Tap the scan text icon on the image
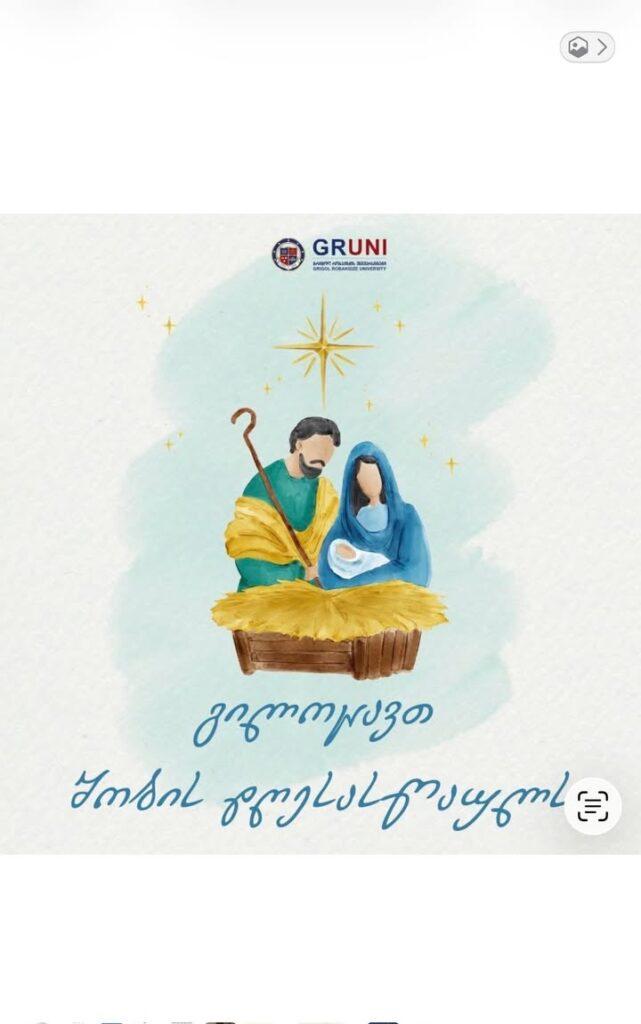The height and width of the screenshot is (1024, 641). click(592, 805)
